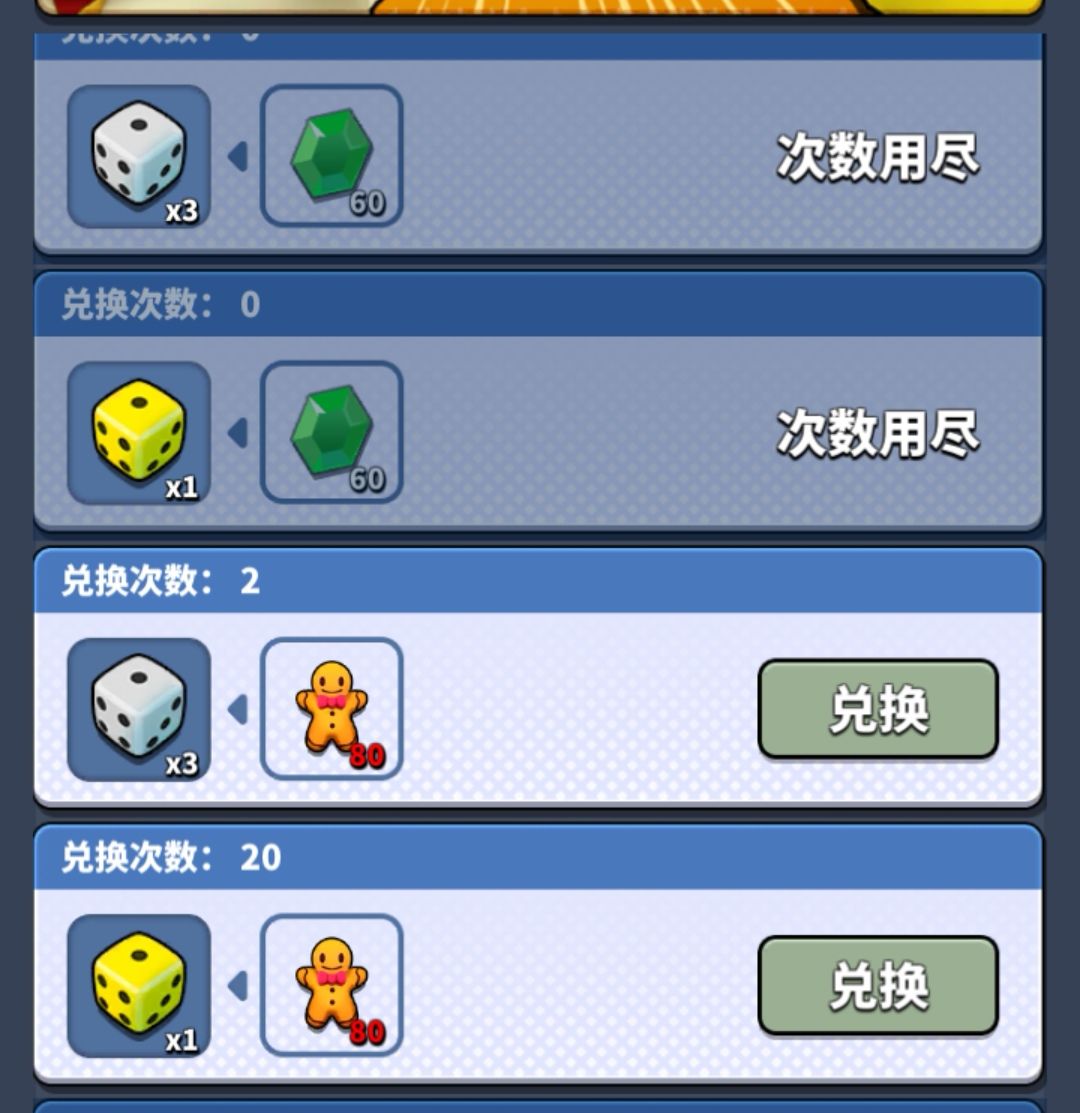Viewport: 1080px width, 1113px height.
Task: Click the partially visible exchange row at the bottom edge
Action: tap(540, 1104)
